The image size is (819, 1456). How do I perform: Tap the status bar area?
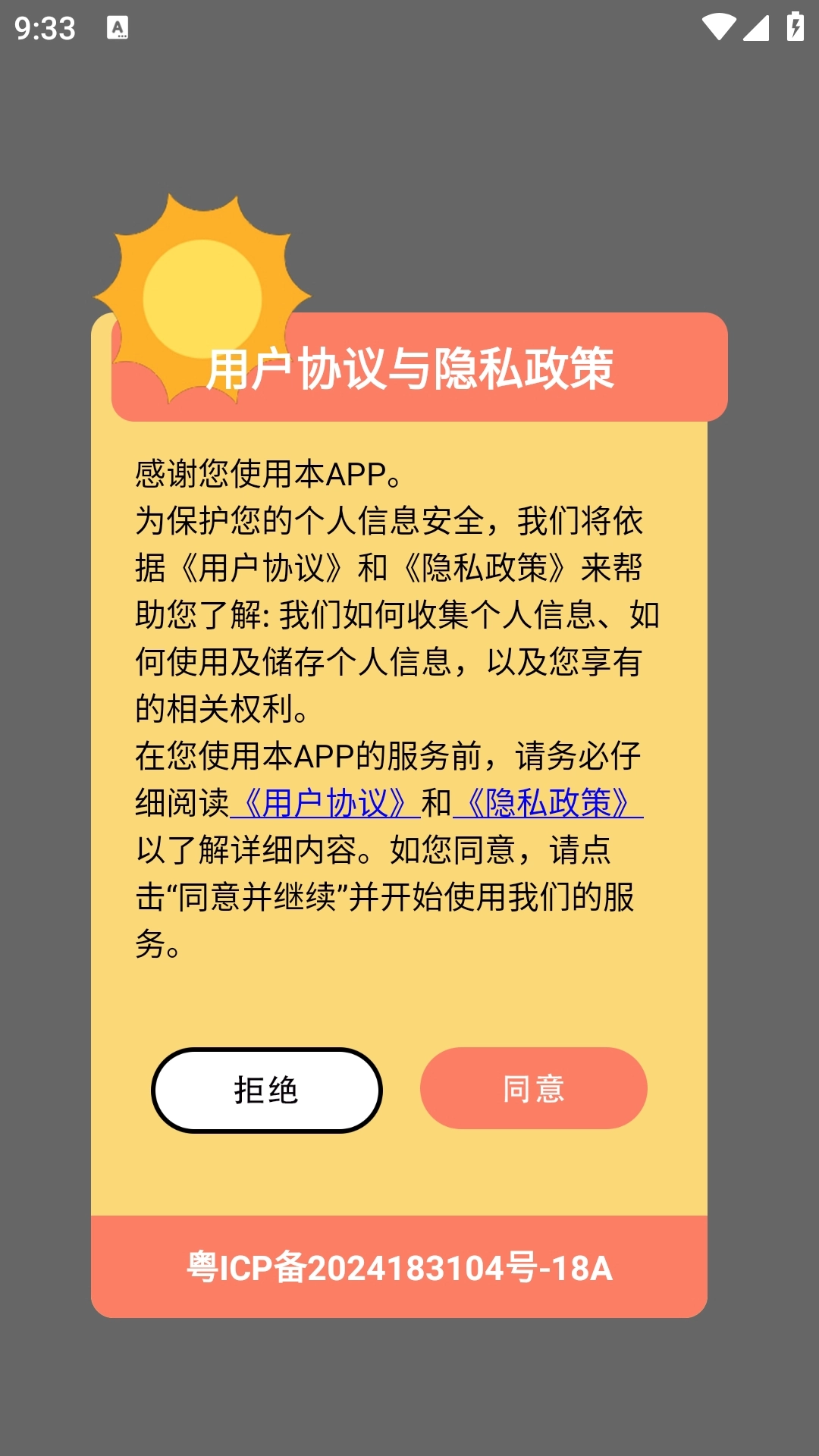pyautogui.click(x=409, y=25)
